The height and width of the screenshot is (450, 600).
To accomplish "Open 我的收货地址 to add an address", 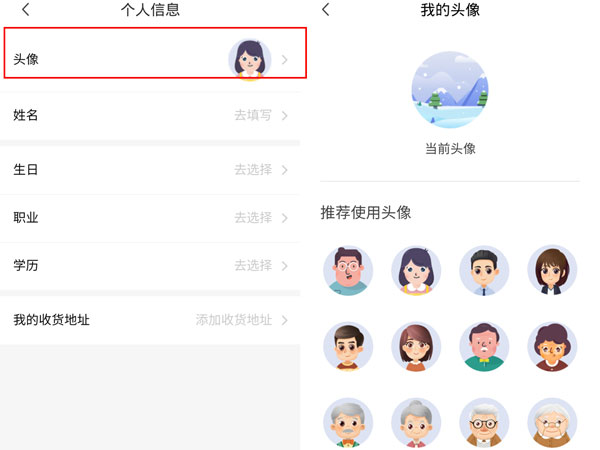I will pyautogui.click(x=150, y=319).
